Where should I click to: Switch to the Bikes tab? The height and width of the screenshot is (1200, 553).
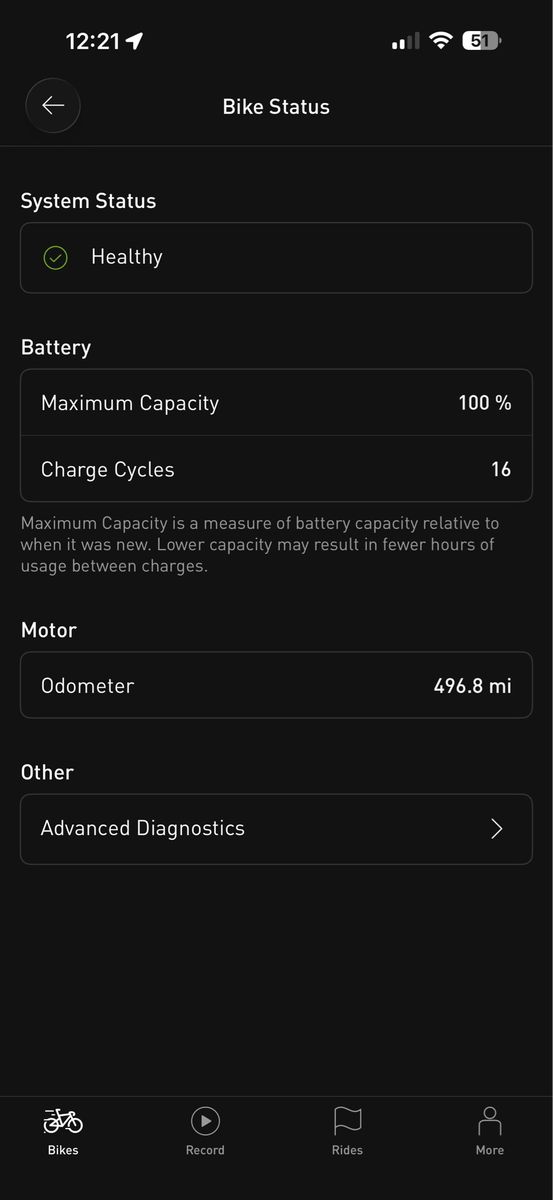(x=63, y=1131)
